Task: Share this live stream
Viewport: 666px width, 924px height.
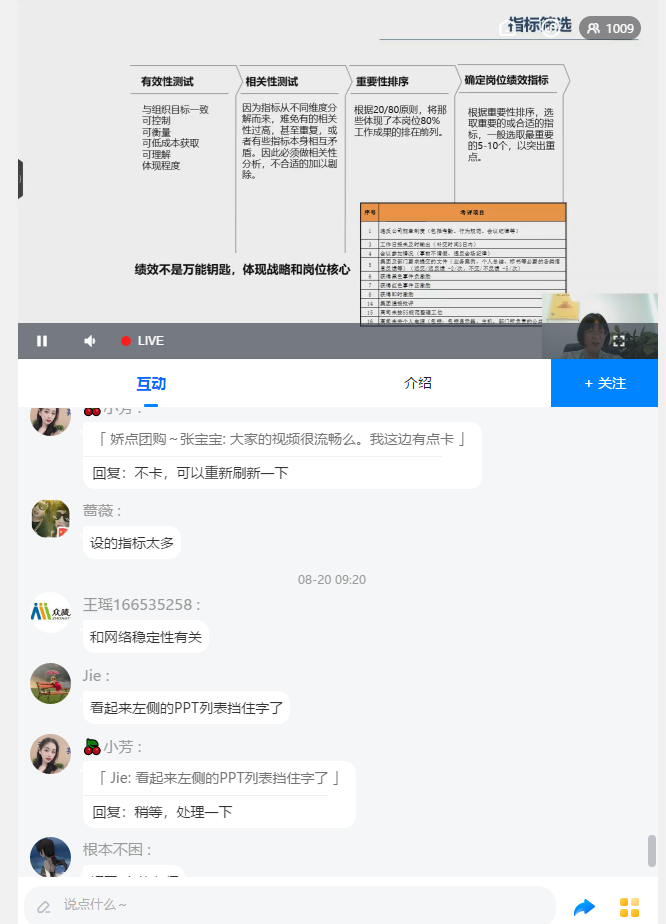Action: tap(584, 907)
